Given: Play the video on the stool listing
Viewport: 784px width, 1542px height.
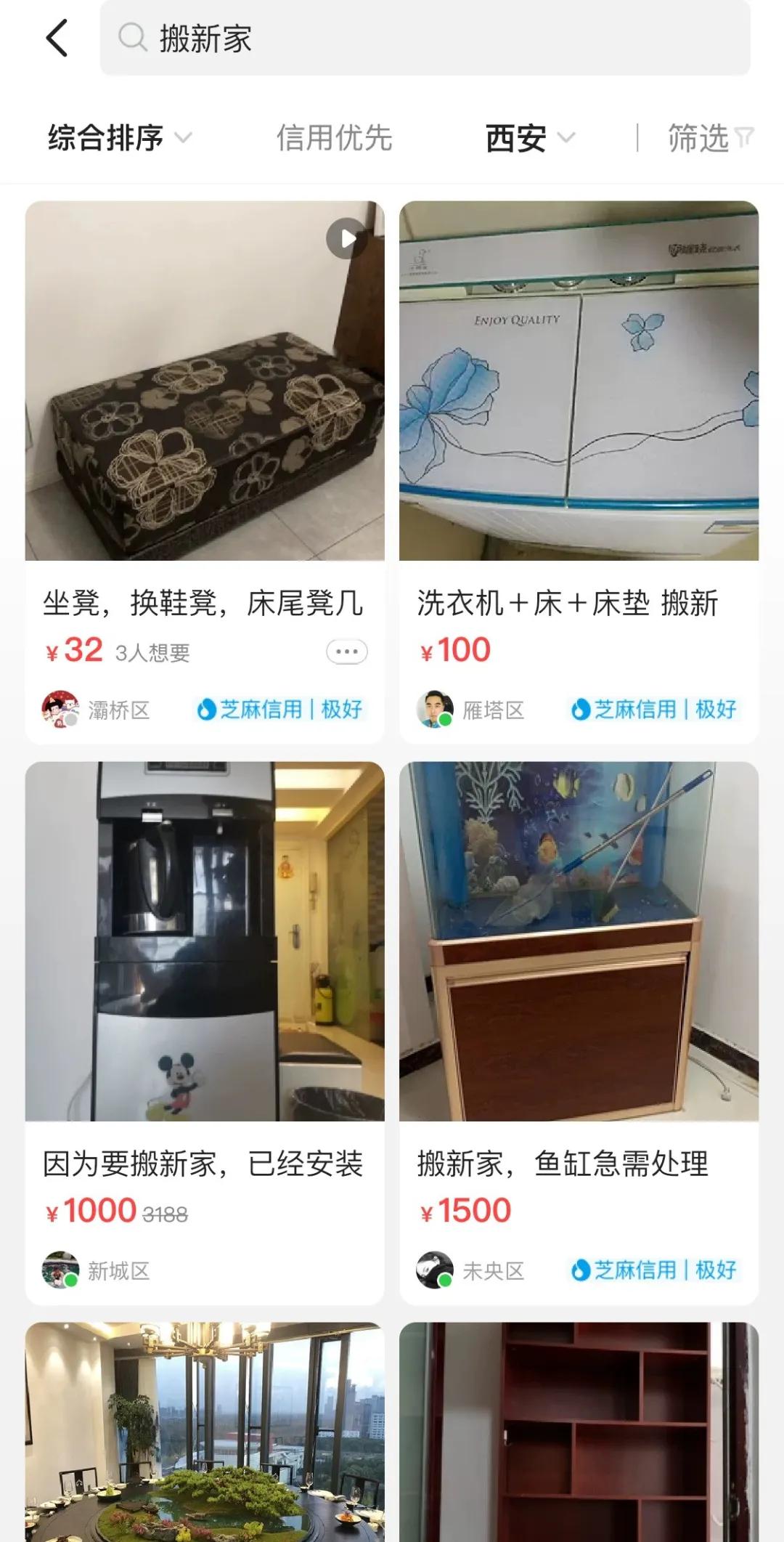Looking at the screenshot, I should [346, 238].
